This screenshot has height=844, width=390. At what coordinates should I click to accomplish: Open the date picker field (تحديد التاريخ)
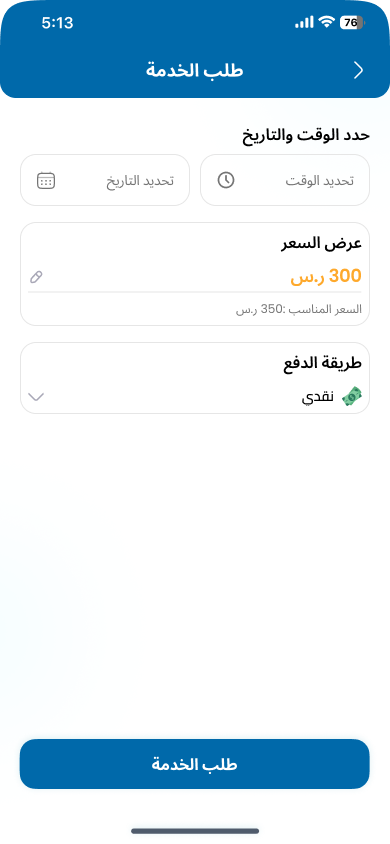(x=105, y=180)
